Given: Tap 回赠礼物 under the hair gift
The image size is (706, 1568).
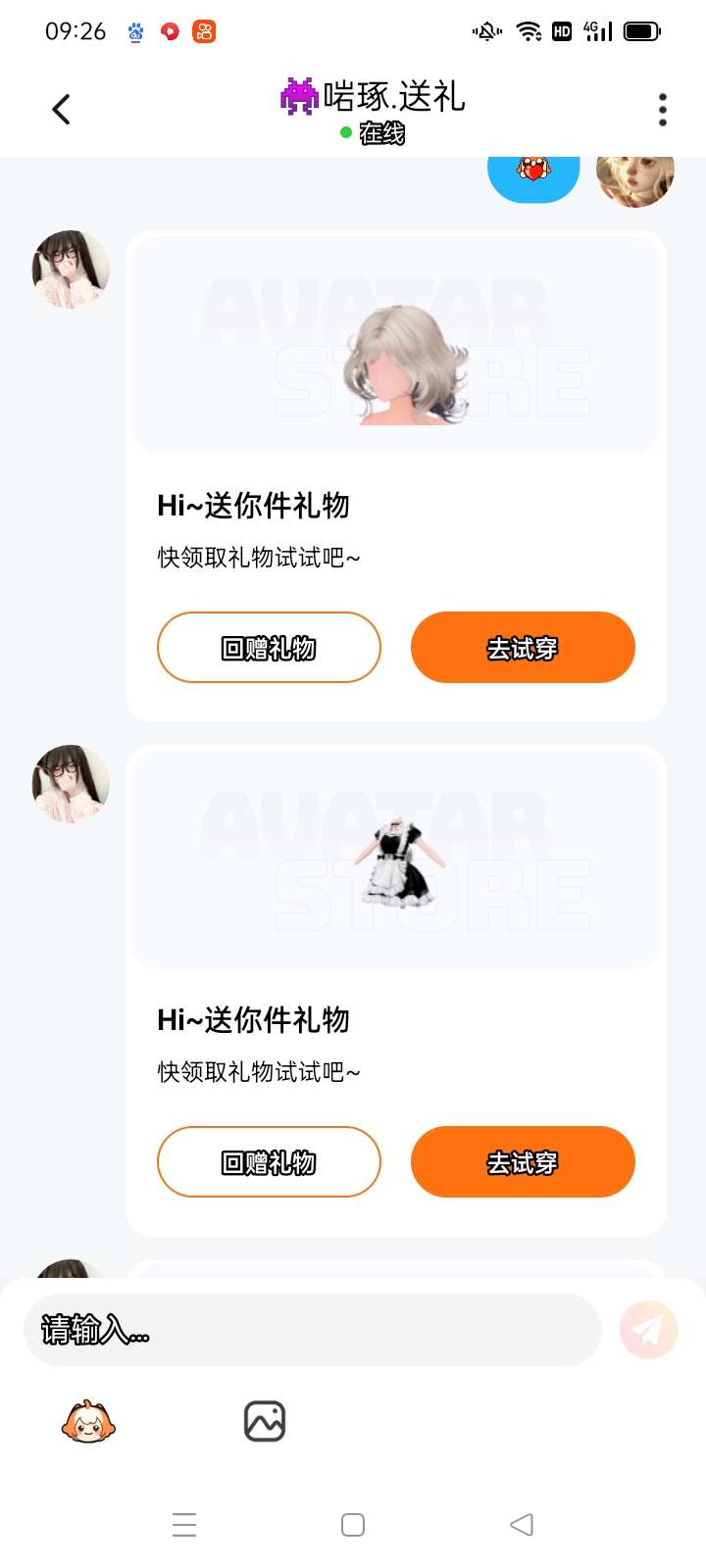Looking at the screenshot, I should (x=269, y=647).
